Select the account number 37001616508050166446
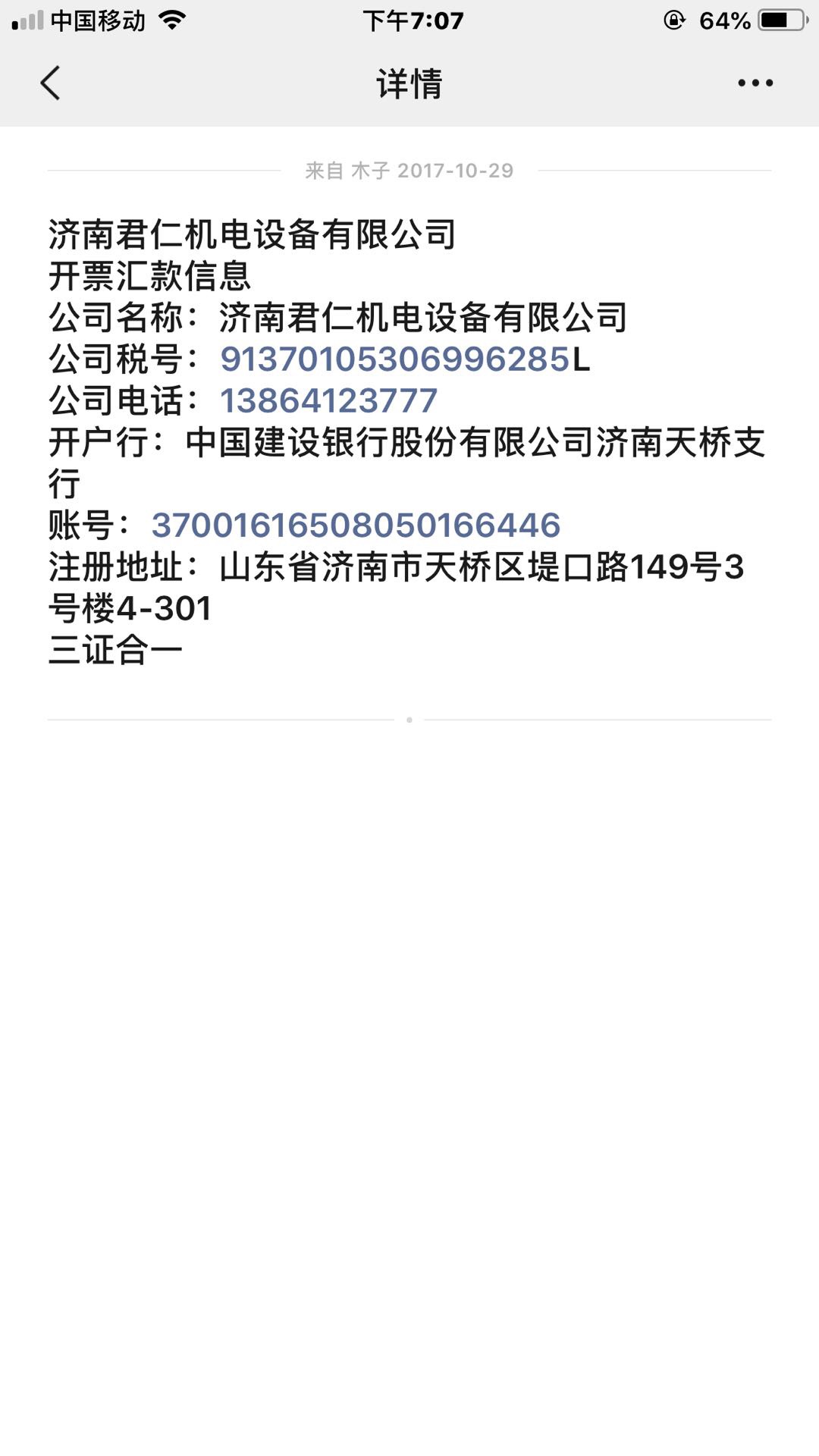 pos(356,526)
